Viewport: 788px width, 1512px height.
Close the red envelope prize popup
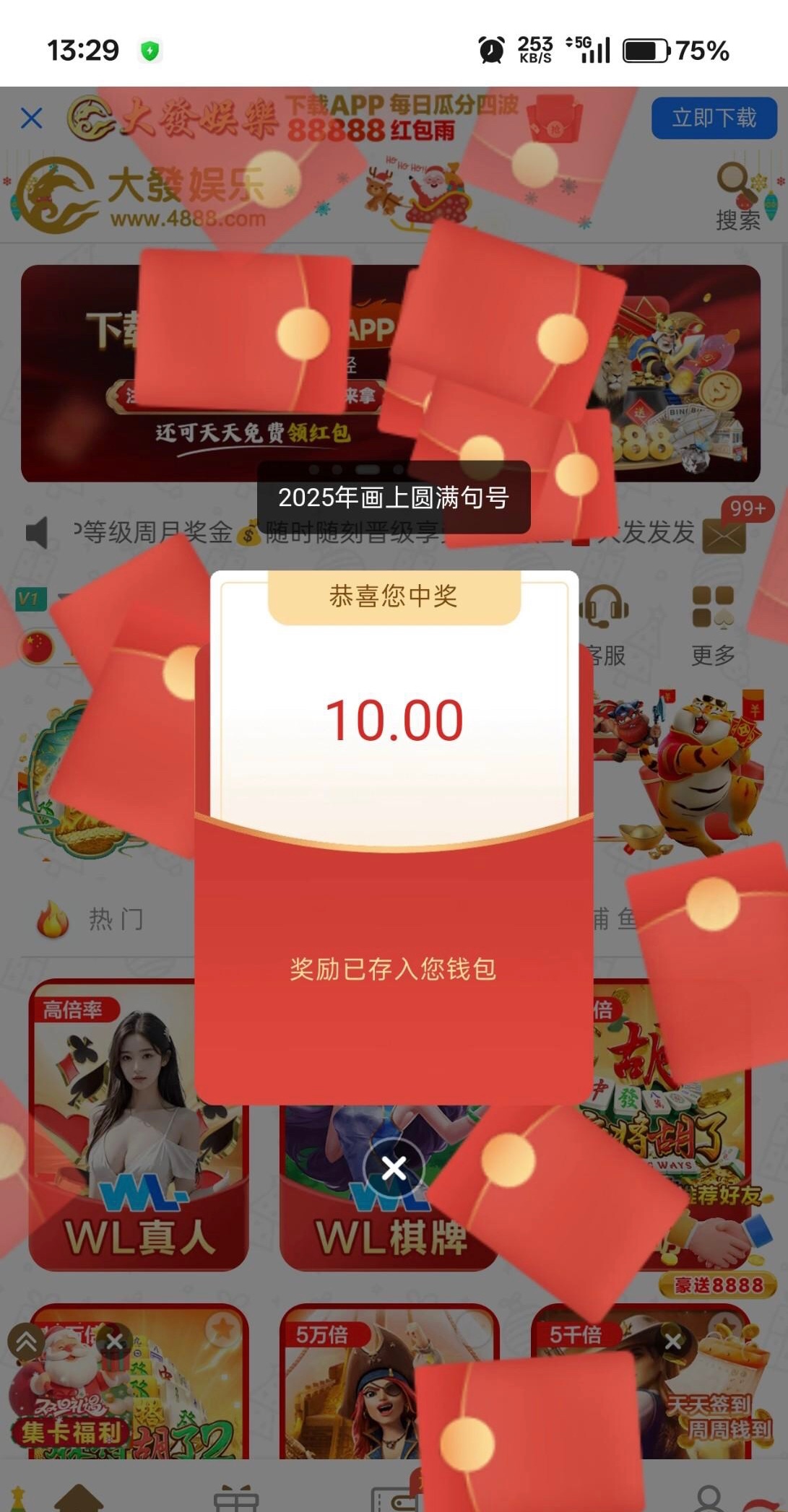coord(394,1168)
